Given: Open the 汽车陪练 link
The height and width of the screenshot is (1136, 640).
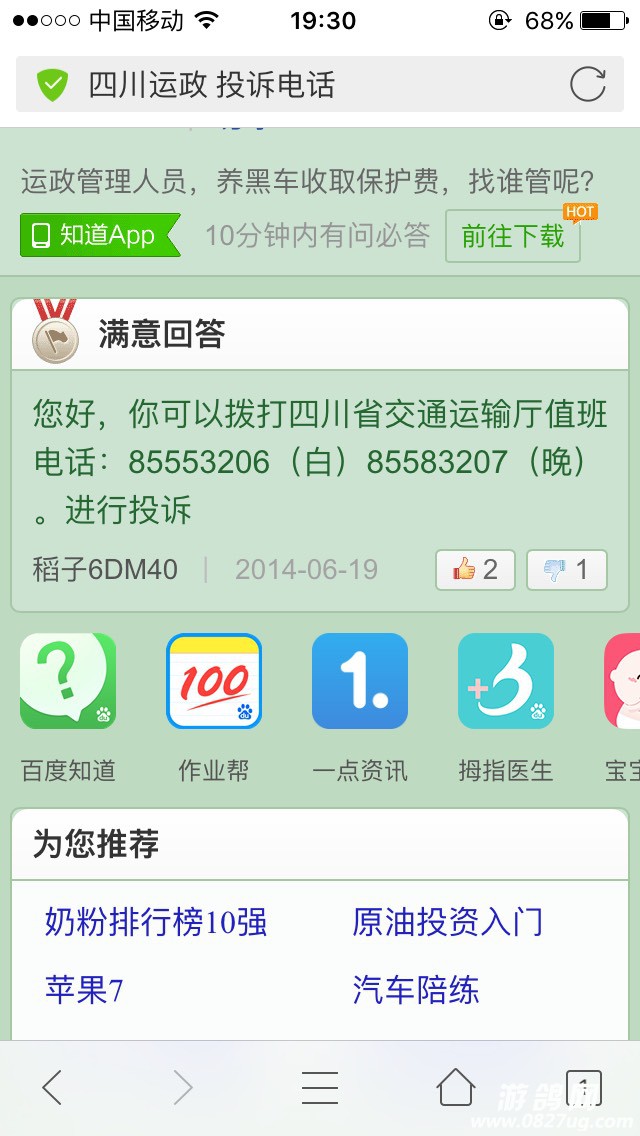Looking at the screenshot, I should tap(416, 990).
